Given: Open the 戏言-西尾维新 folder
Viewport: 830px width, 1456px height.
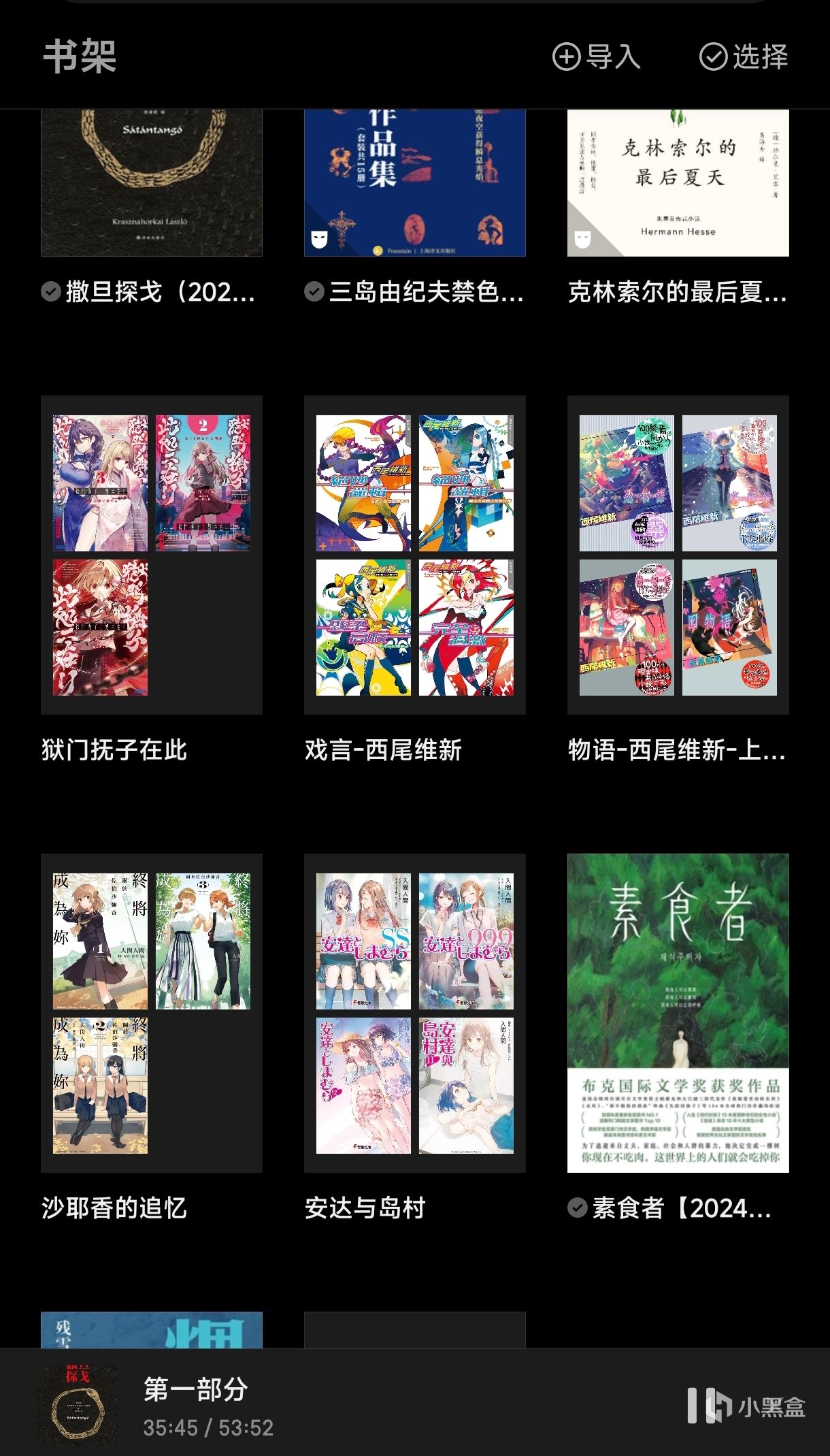Looking at the screenshot, I should [x=414, y=555].
